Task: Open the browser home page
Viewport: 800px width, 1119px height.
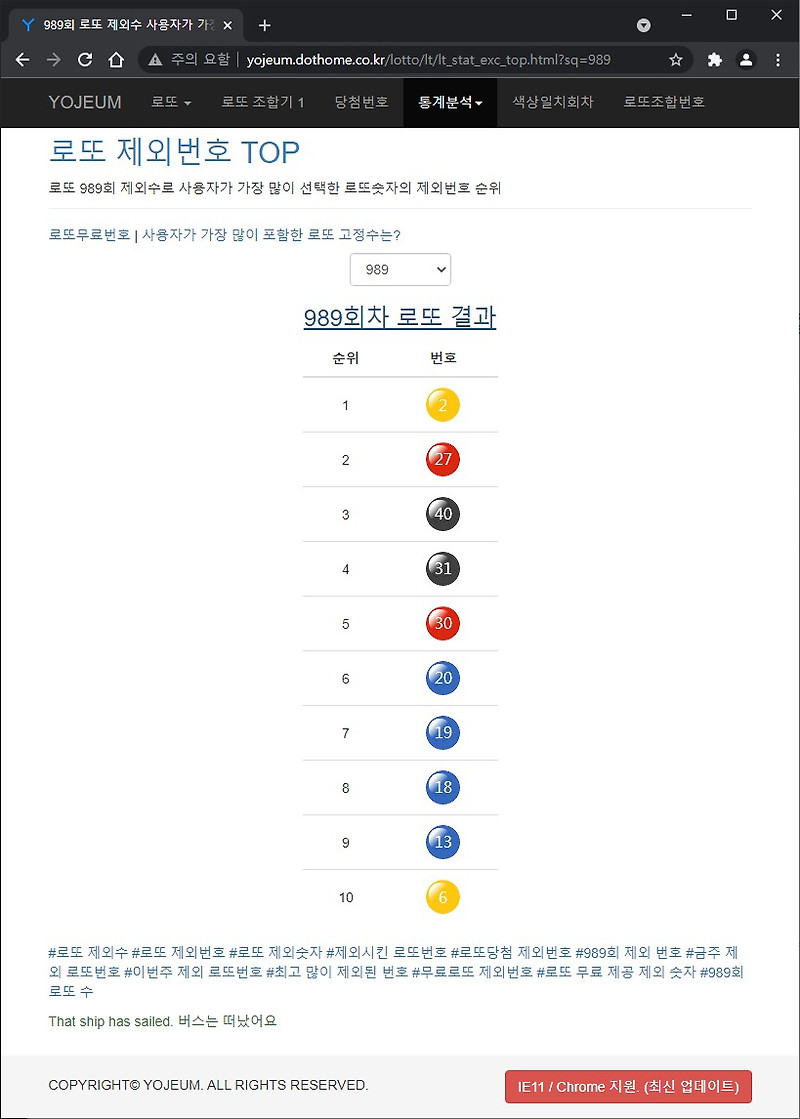Action: coord(116,60)
